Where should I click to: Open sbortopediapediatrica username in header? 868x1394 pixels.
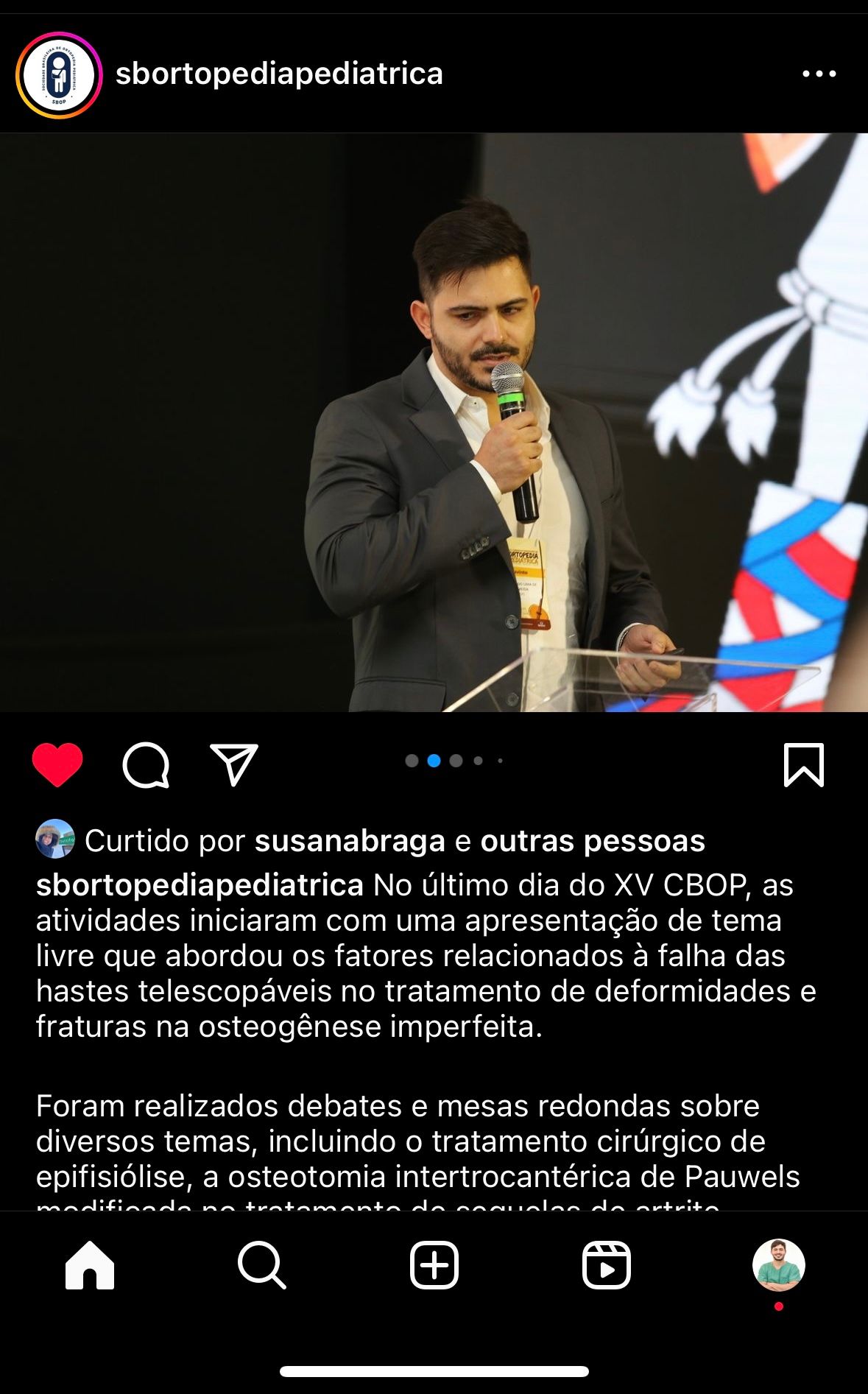[279, 74]
